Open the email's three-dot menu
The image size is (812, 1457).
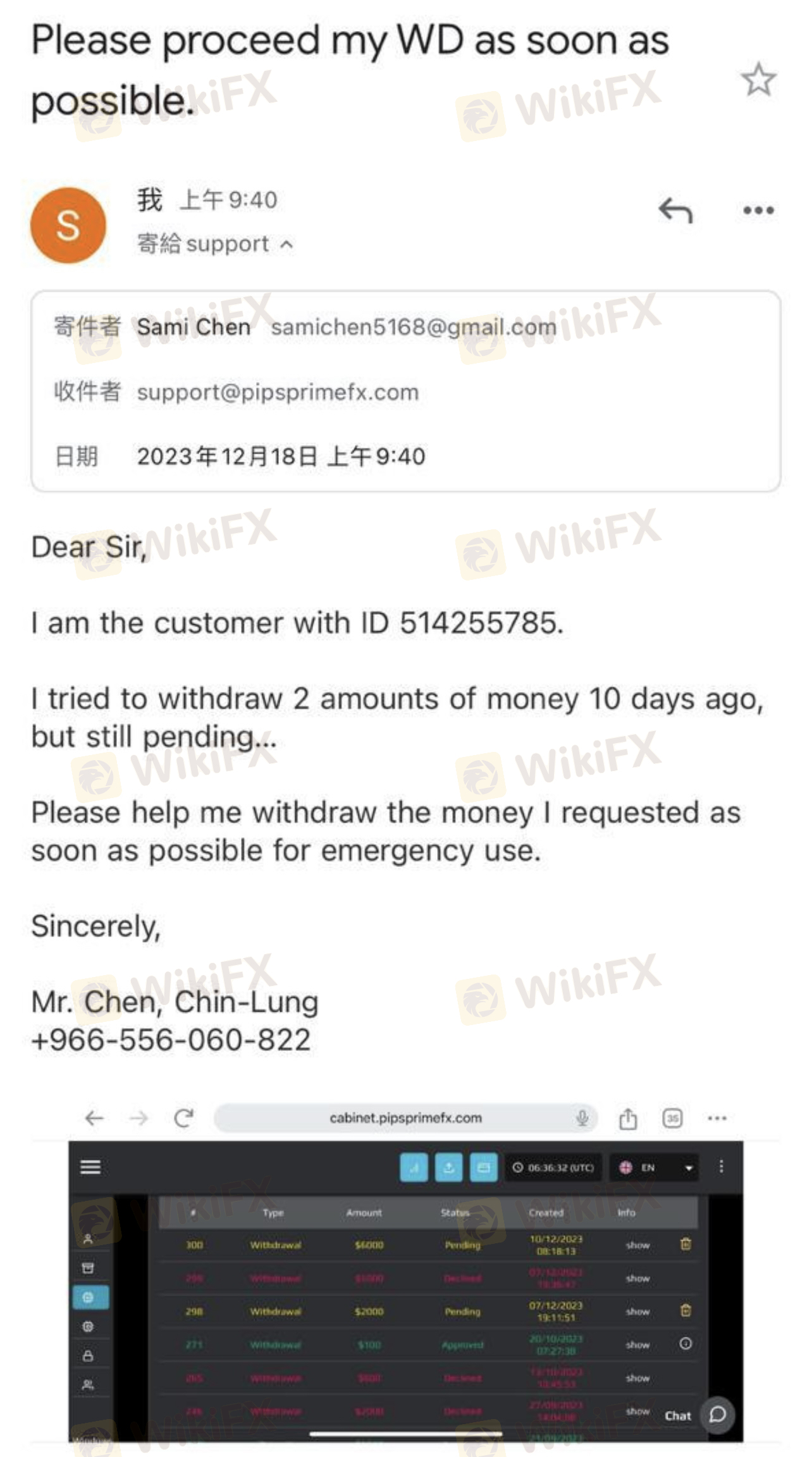coord(758,211)
